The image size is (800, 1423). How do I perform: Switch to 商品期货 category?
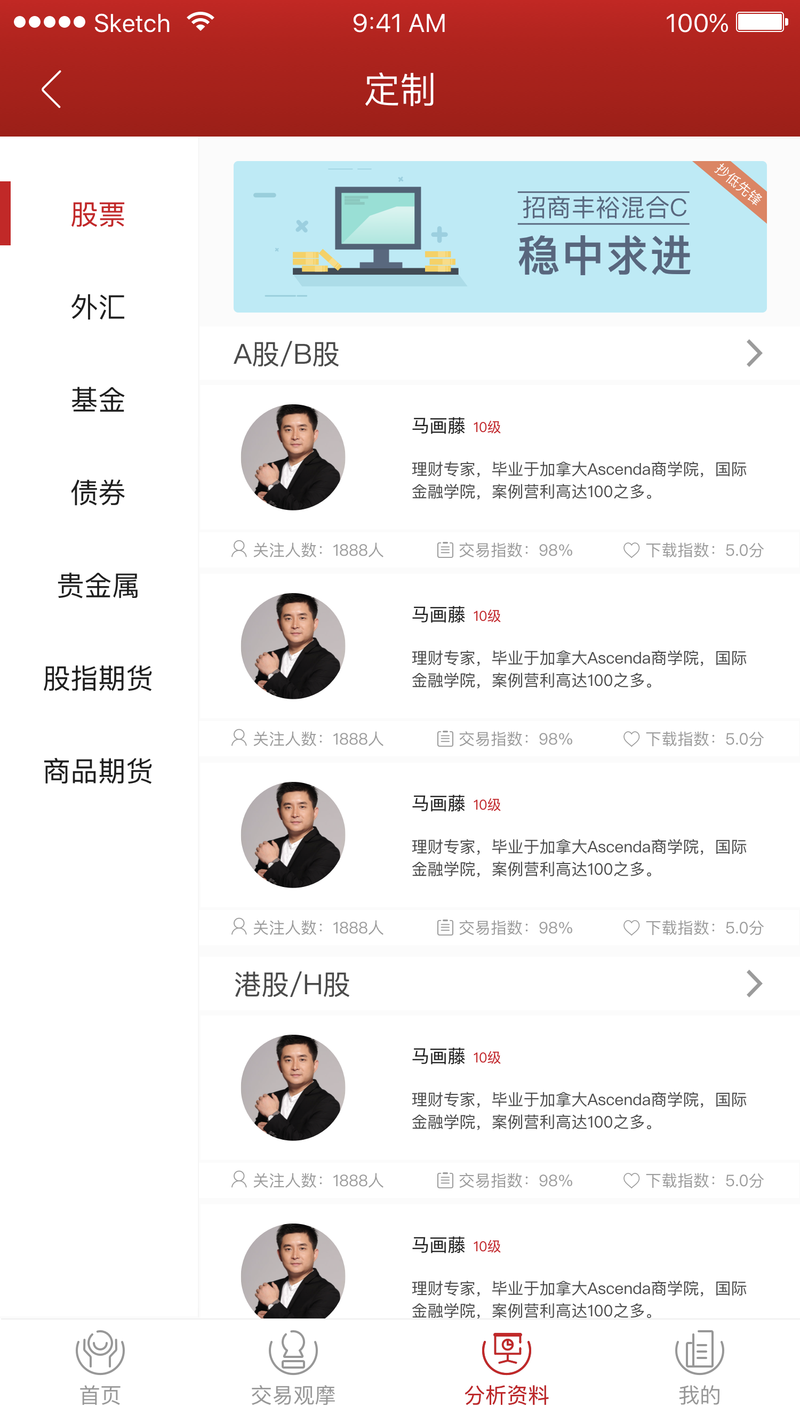pyautogui.click(x=98, y=771)
